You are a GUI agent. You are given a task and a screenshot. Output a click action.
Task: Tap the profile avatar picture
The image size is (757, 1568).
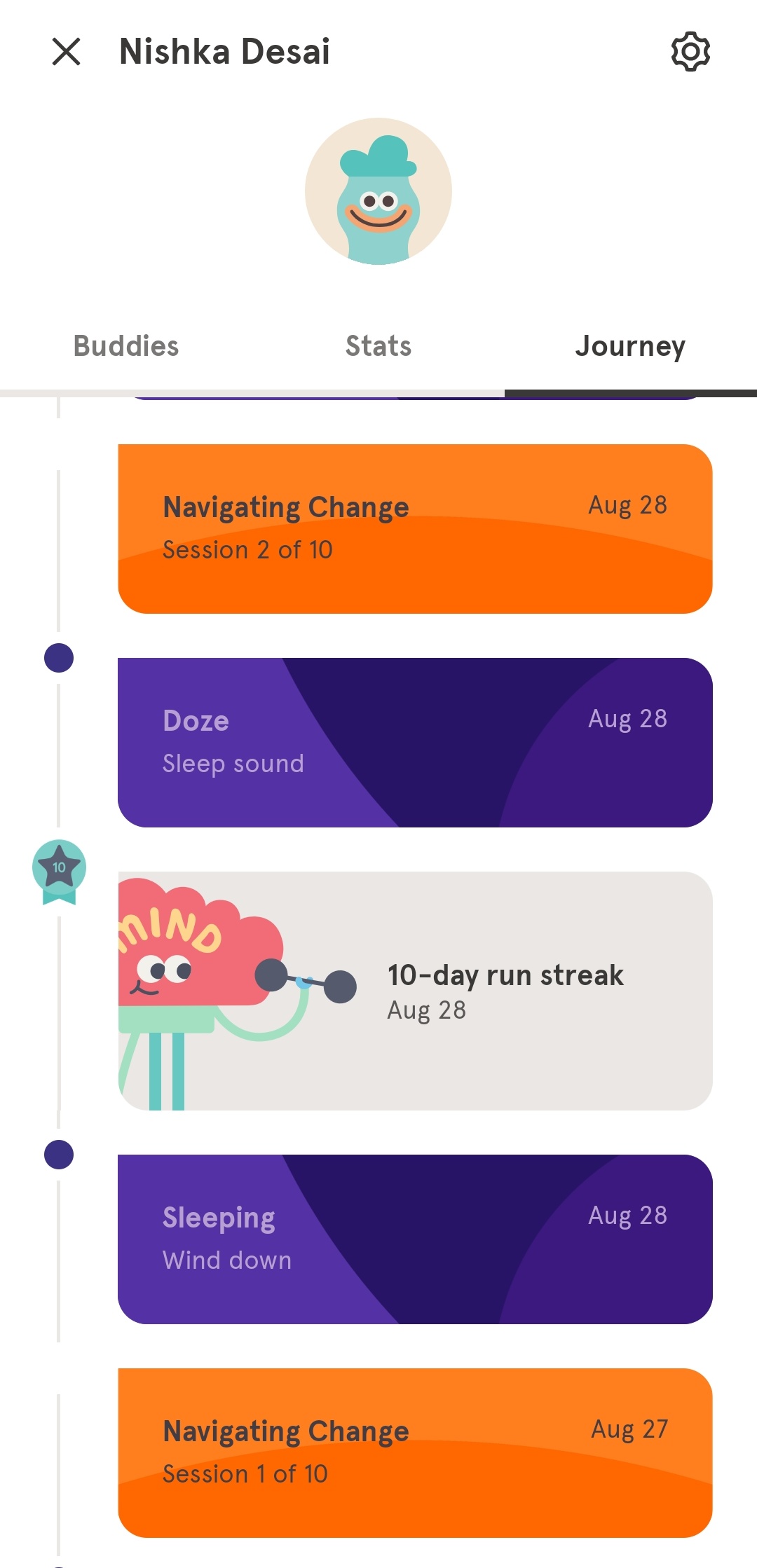[x=378, y=191]
